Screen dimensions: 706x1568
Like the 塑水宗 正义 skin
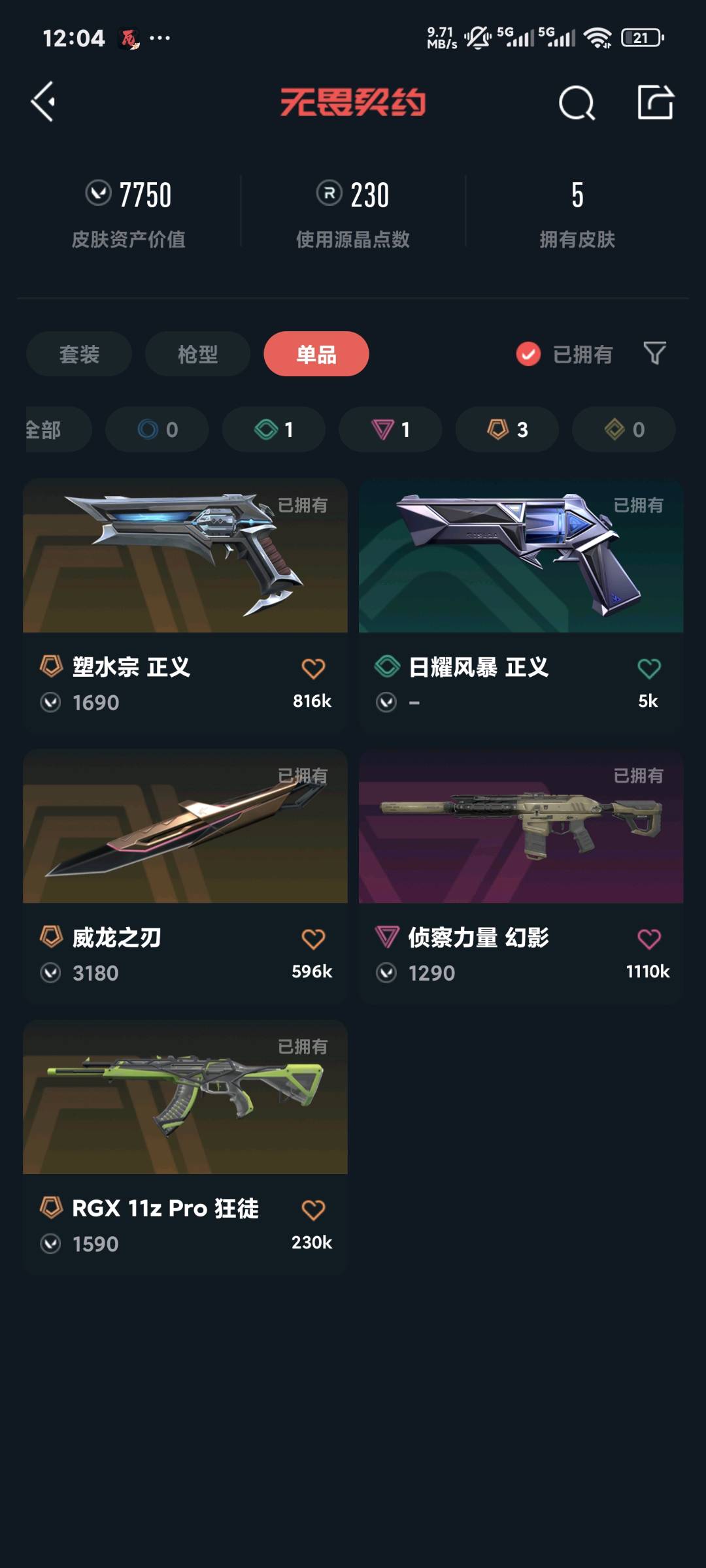point(313,668)
